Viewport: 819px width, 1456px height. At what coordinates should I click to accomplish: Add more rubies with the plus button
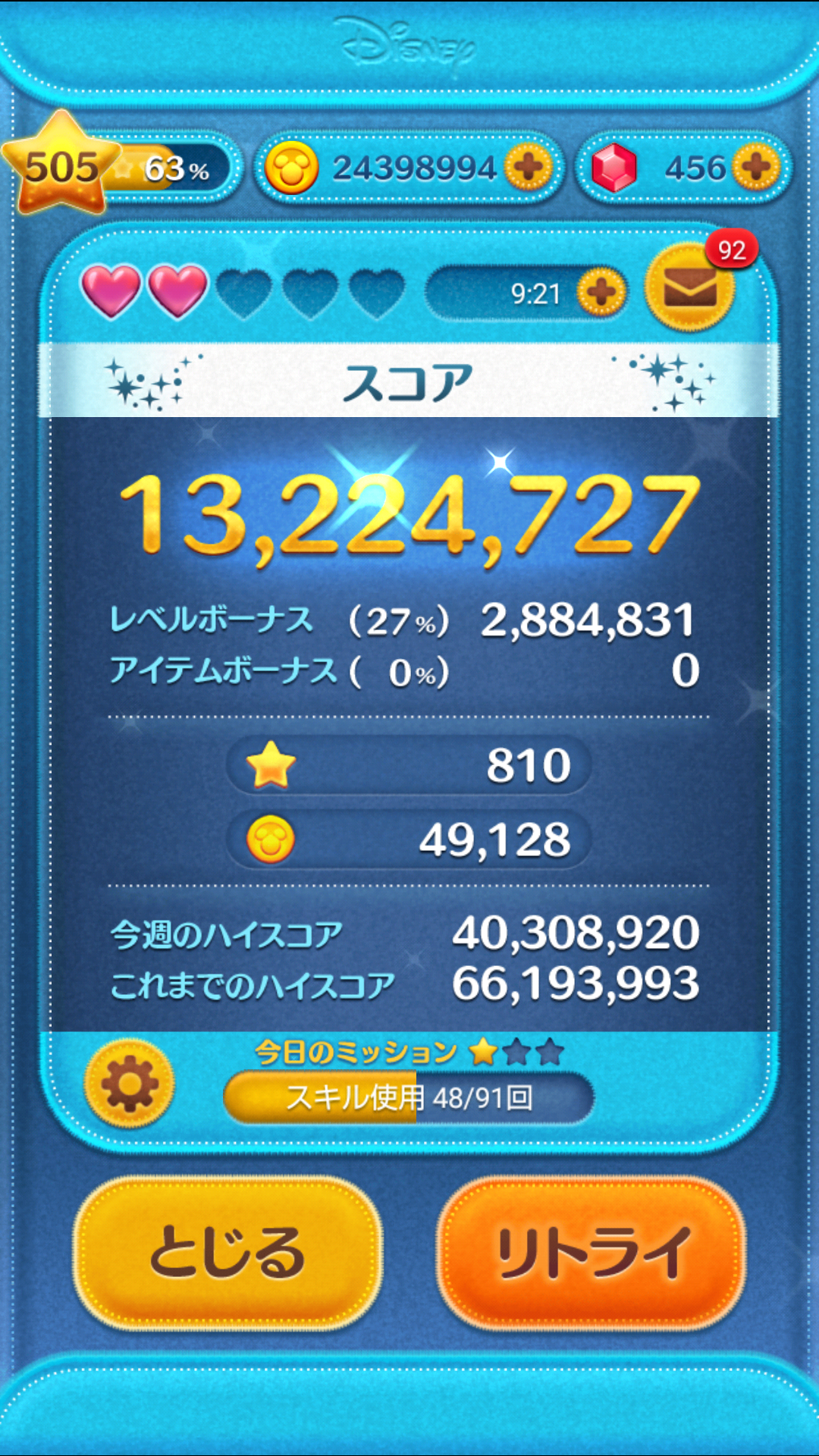(756, 167)
